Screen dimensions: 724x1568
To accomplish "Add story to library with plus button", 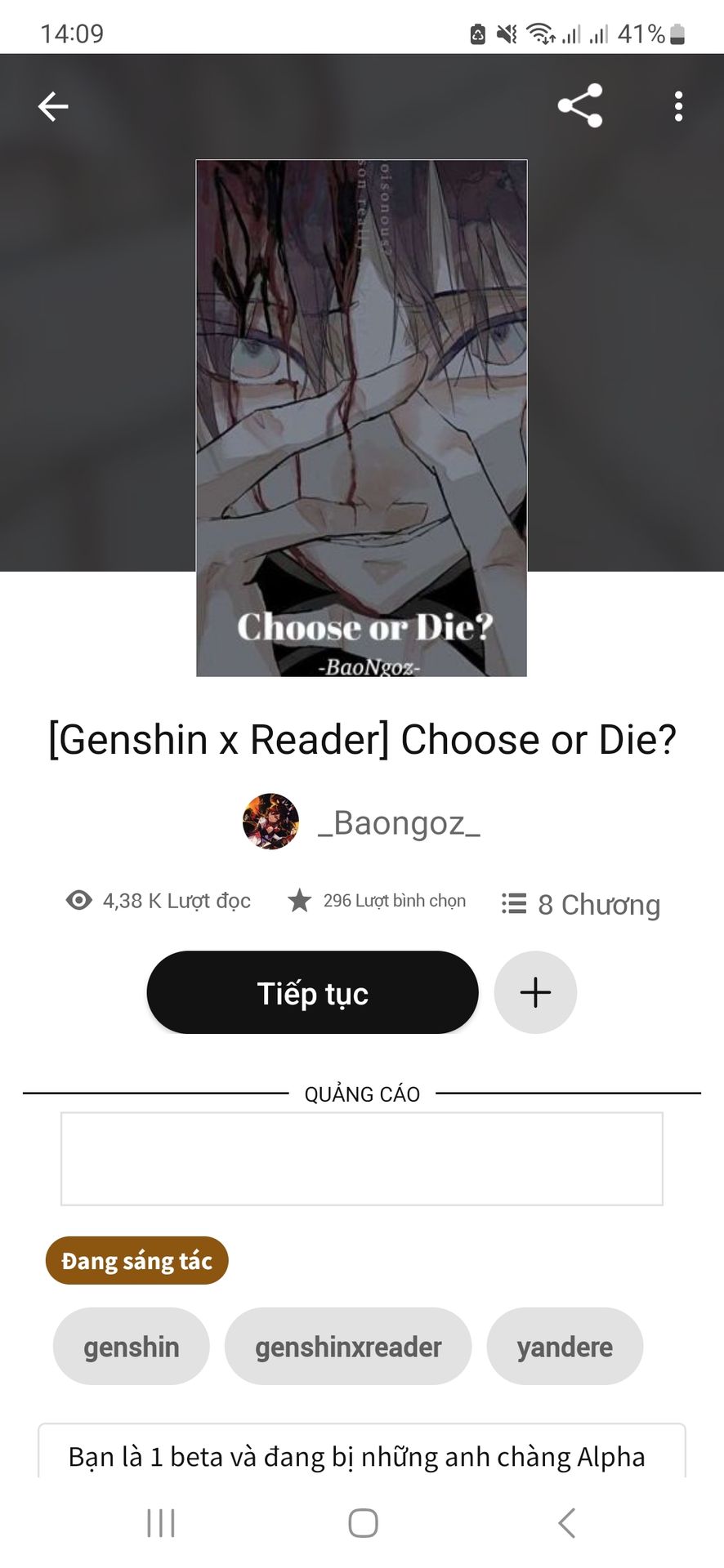I will (535, 992).
